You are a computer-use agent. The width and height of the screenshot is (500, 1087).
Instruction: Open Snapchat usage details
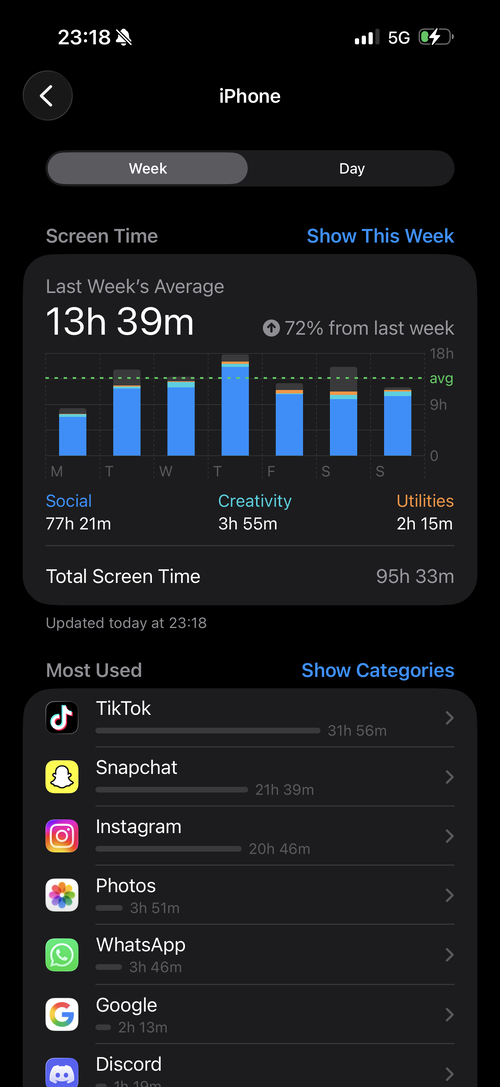tap(250, 776)
